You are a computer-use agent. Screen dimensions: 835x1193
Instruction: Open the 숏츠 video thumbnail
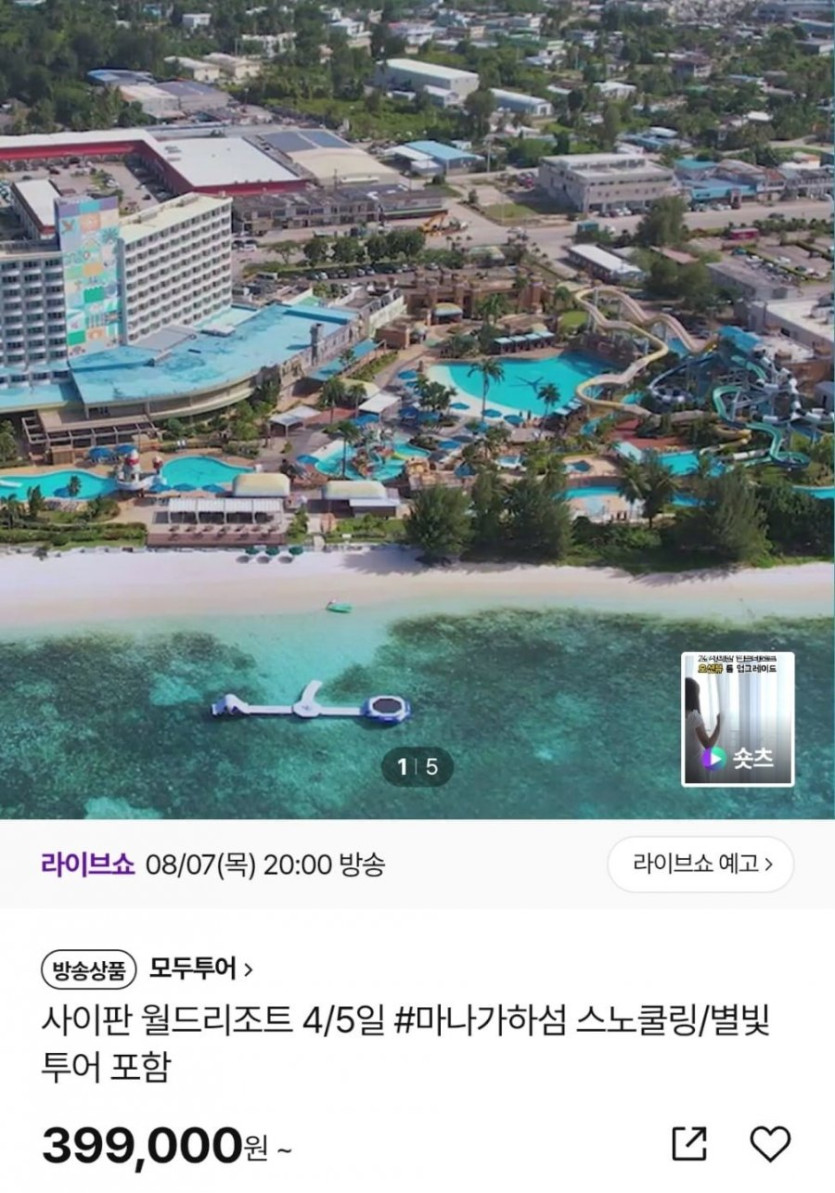click(737, 718)
